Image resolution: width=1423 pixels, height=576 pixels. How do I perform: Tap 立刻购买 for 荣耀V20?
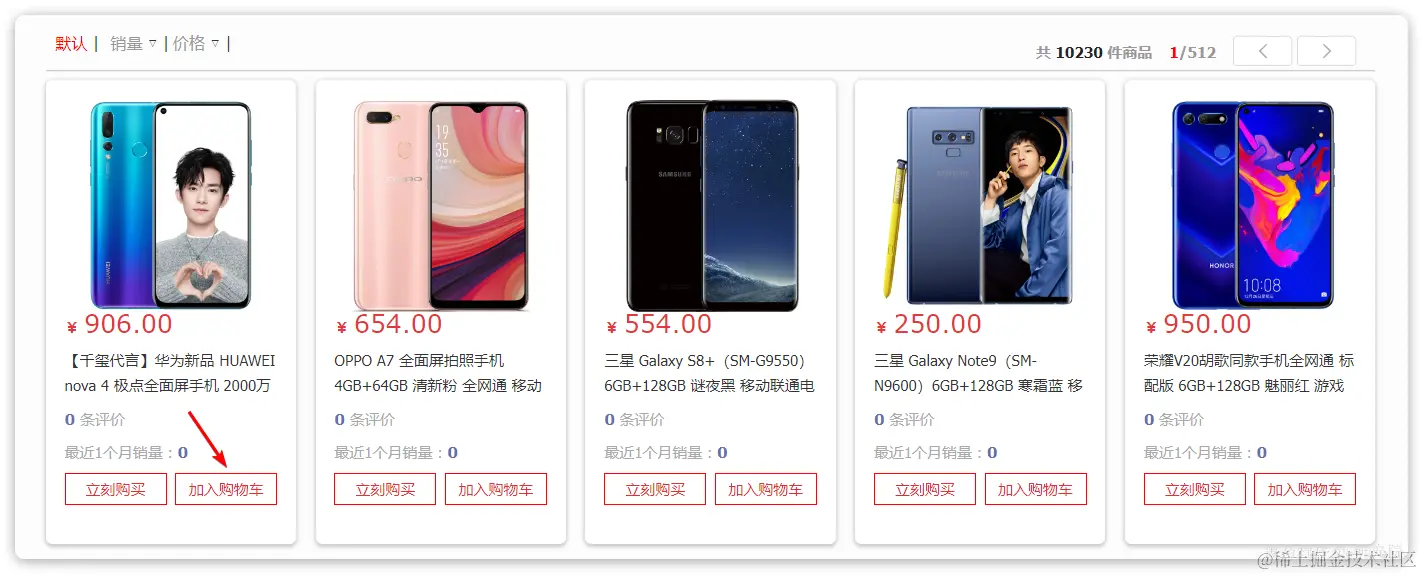[x=1195, y=489]
